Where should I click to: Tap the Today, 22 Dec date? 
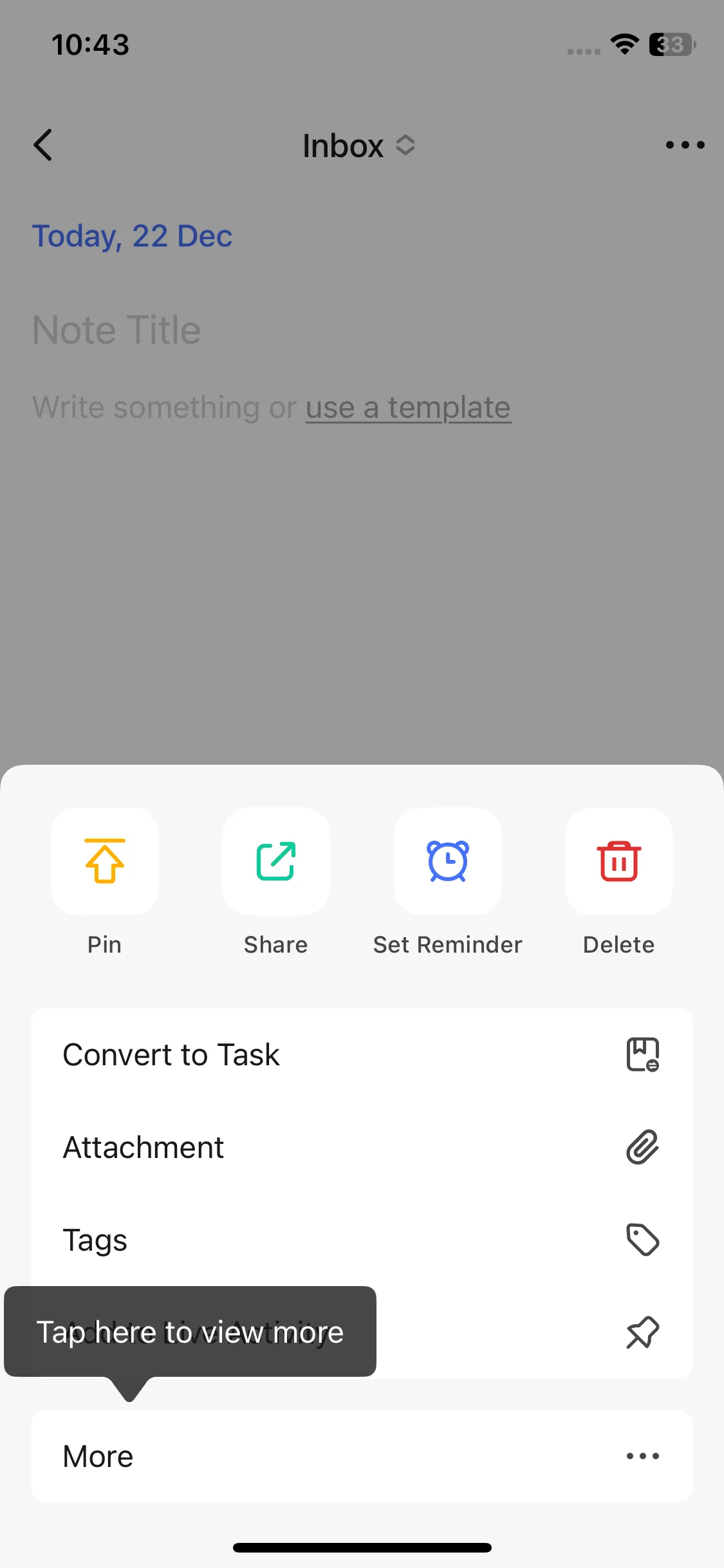pos(132,236)
